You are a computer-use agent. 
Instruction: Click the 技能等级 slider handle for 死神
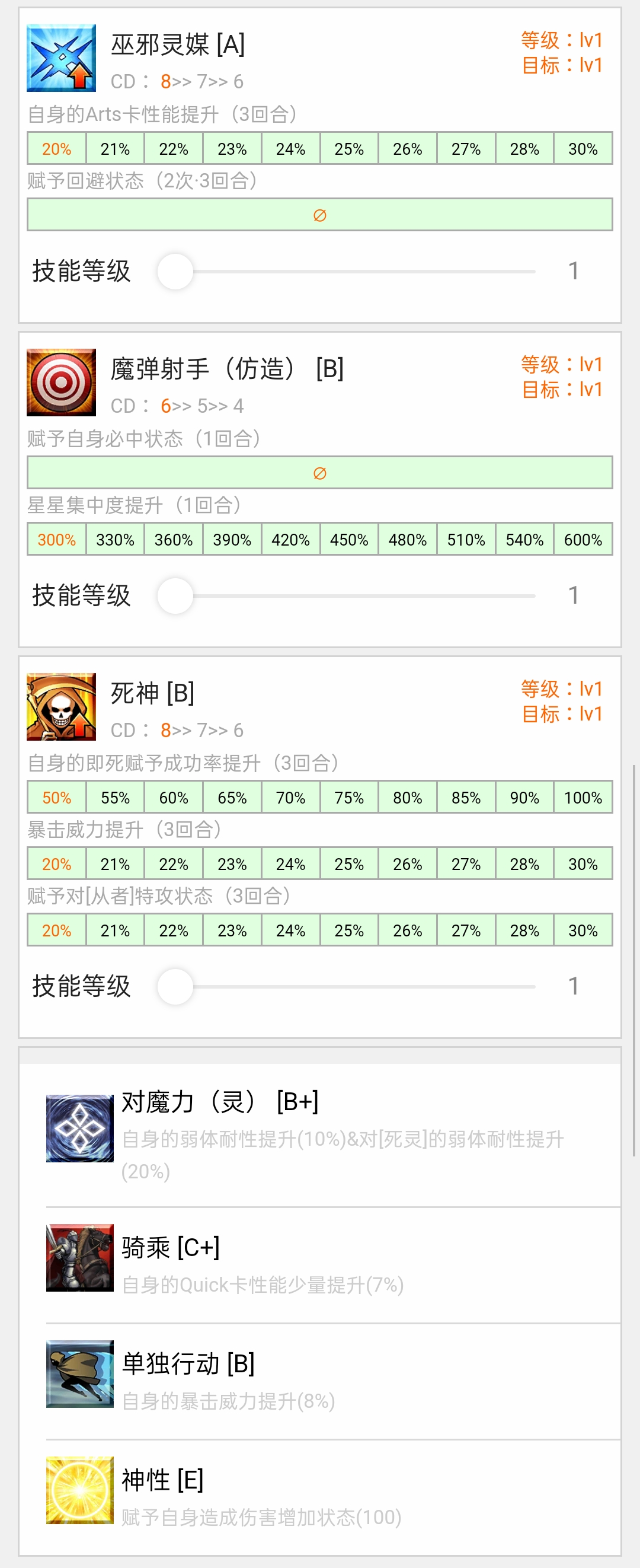tap(175, 987)
